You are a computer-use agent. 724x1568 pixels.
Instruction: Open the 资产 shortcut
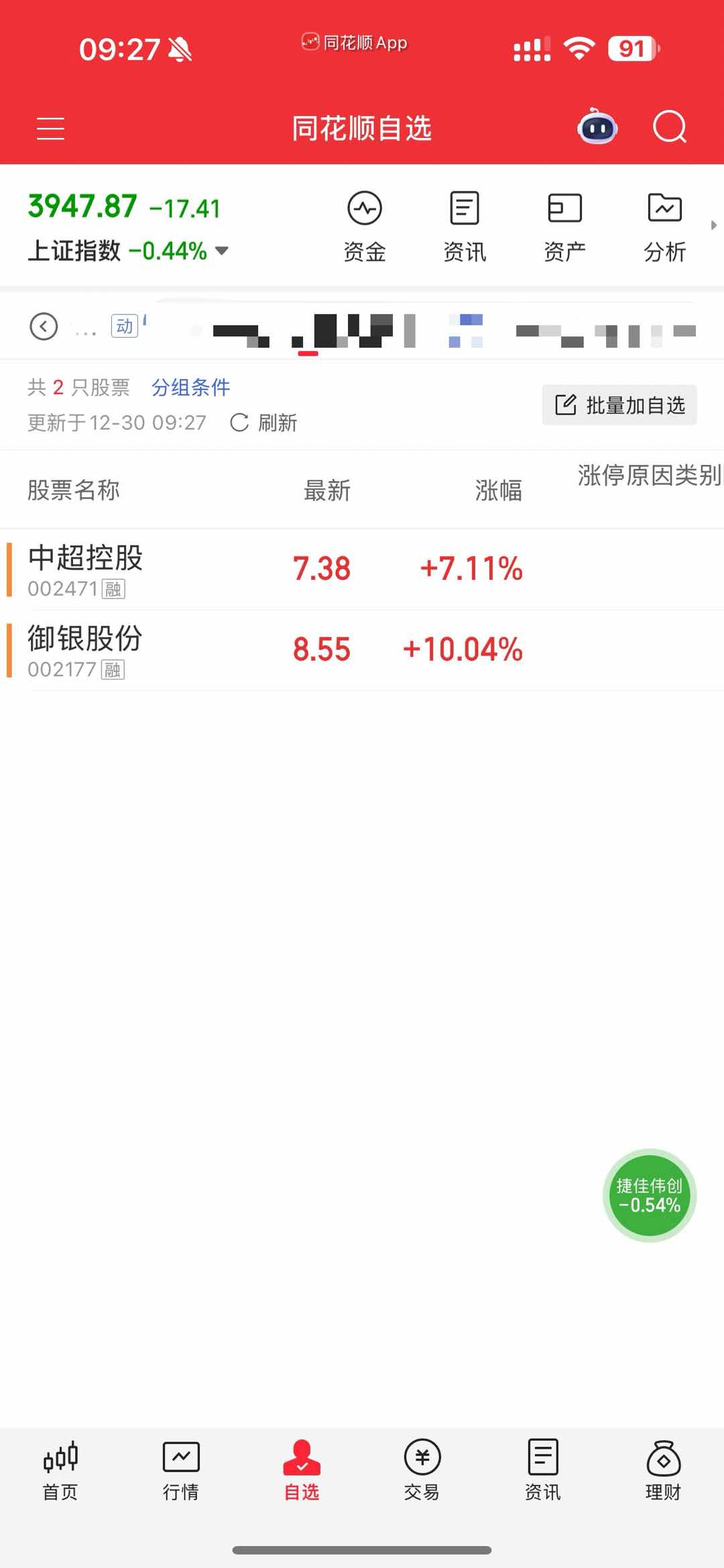564,226
